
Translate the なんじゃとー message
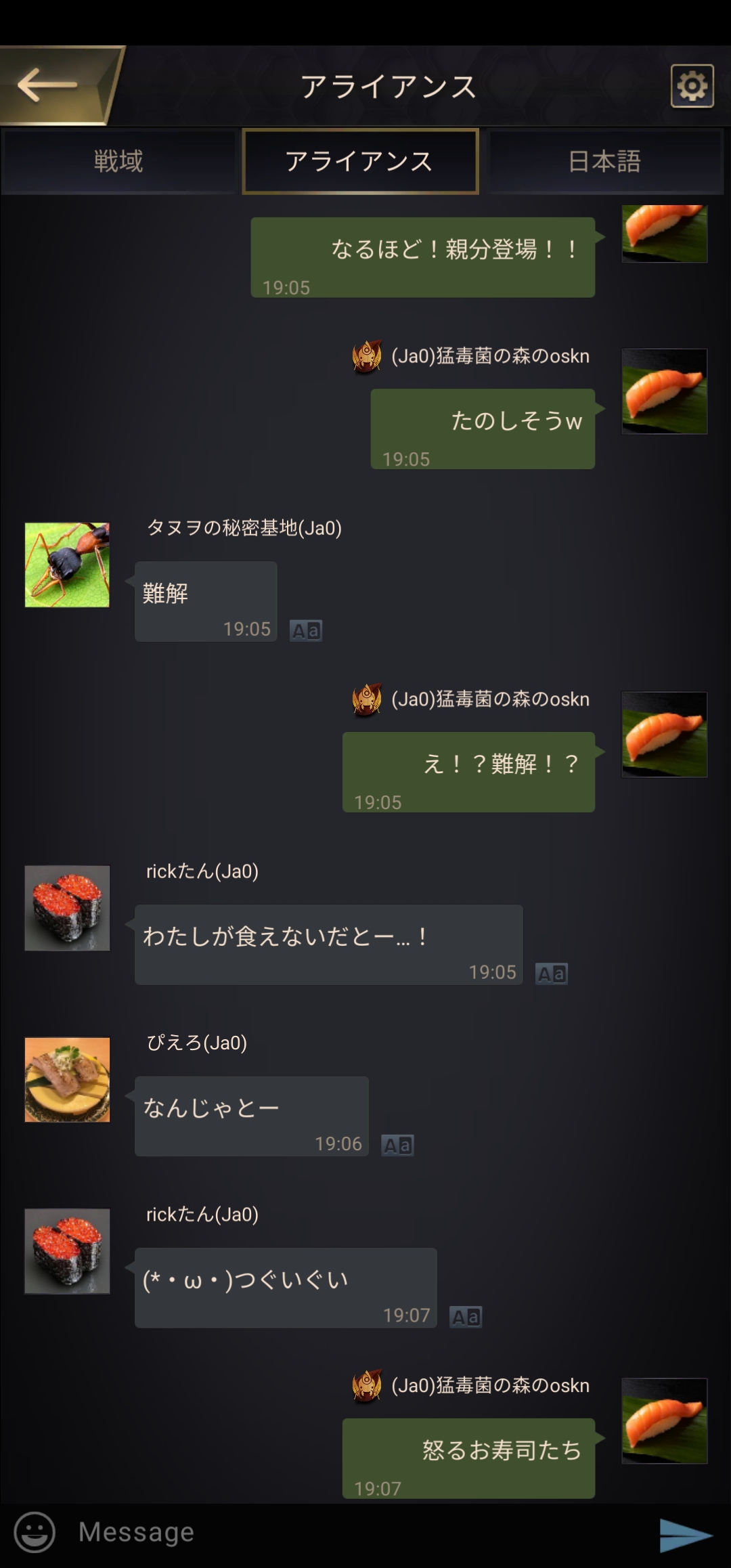tap(397, 1145)
